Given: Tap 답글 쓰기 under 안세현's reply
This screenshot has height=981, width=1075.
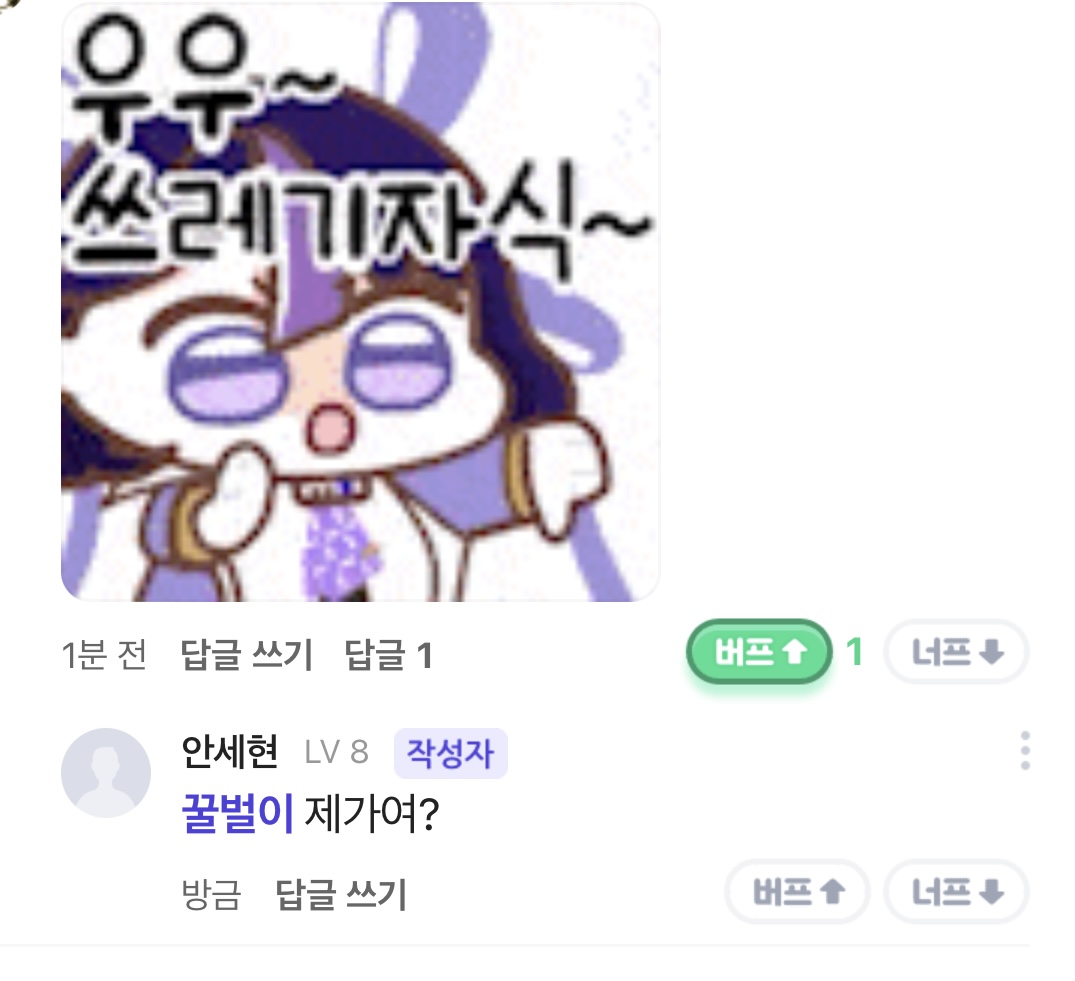Looking at the screenshot, I should tap(341, 894).
